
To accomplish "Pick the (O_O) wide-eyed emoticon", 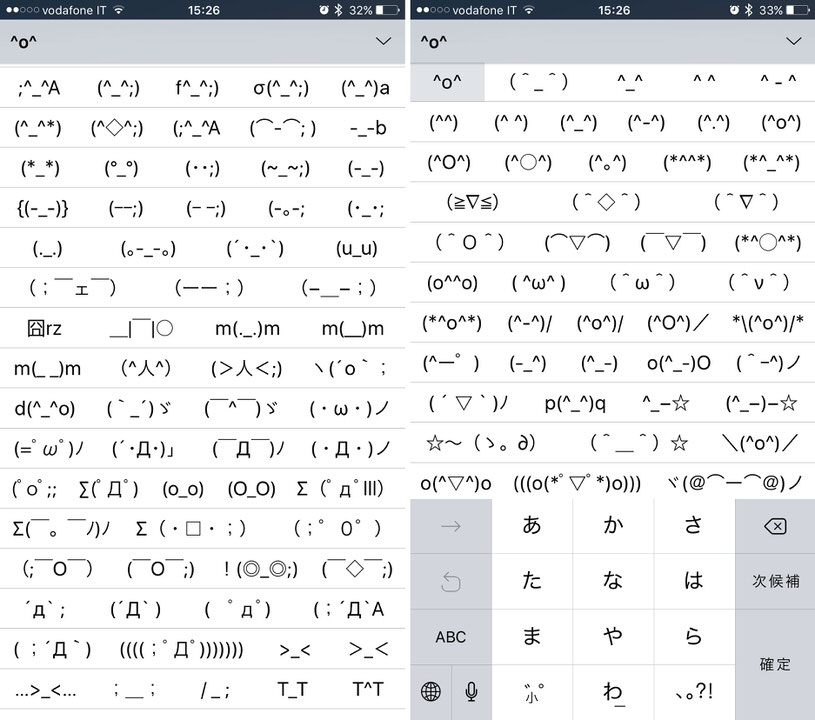I will 250,489.
